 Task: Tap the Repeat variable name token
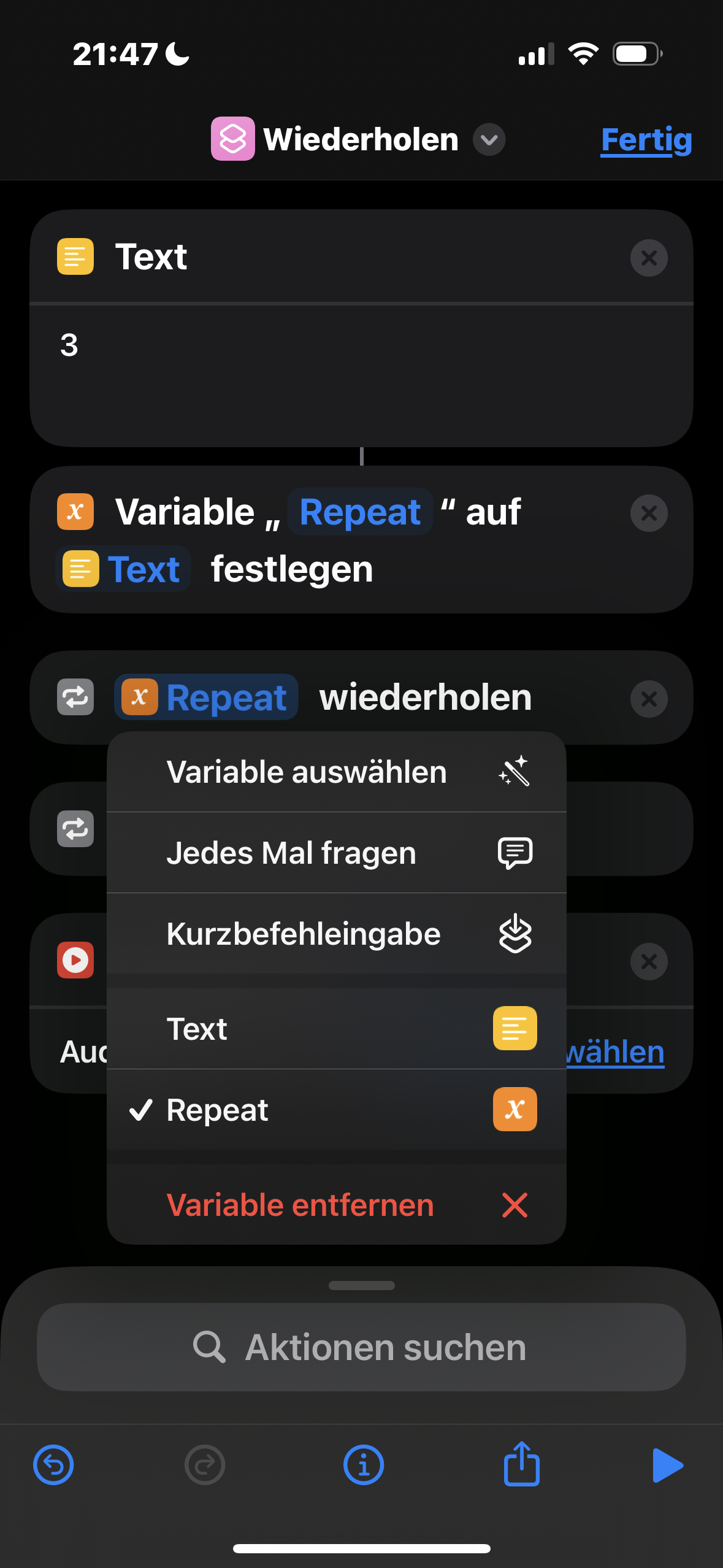click(360, 512)
